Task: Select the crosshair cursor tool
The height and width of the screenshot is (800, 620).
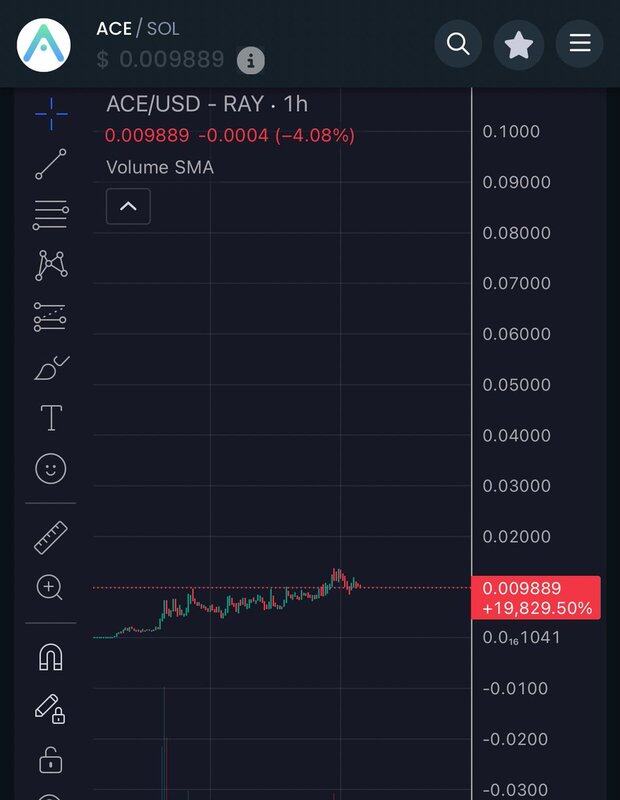Action: 51,114
